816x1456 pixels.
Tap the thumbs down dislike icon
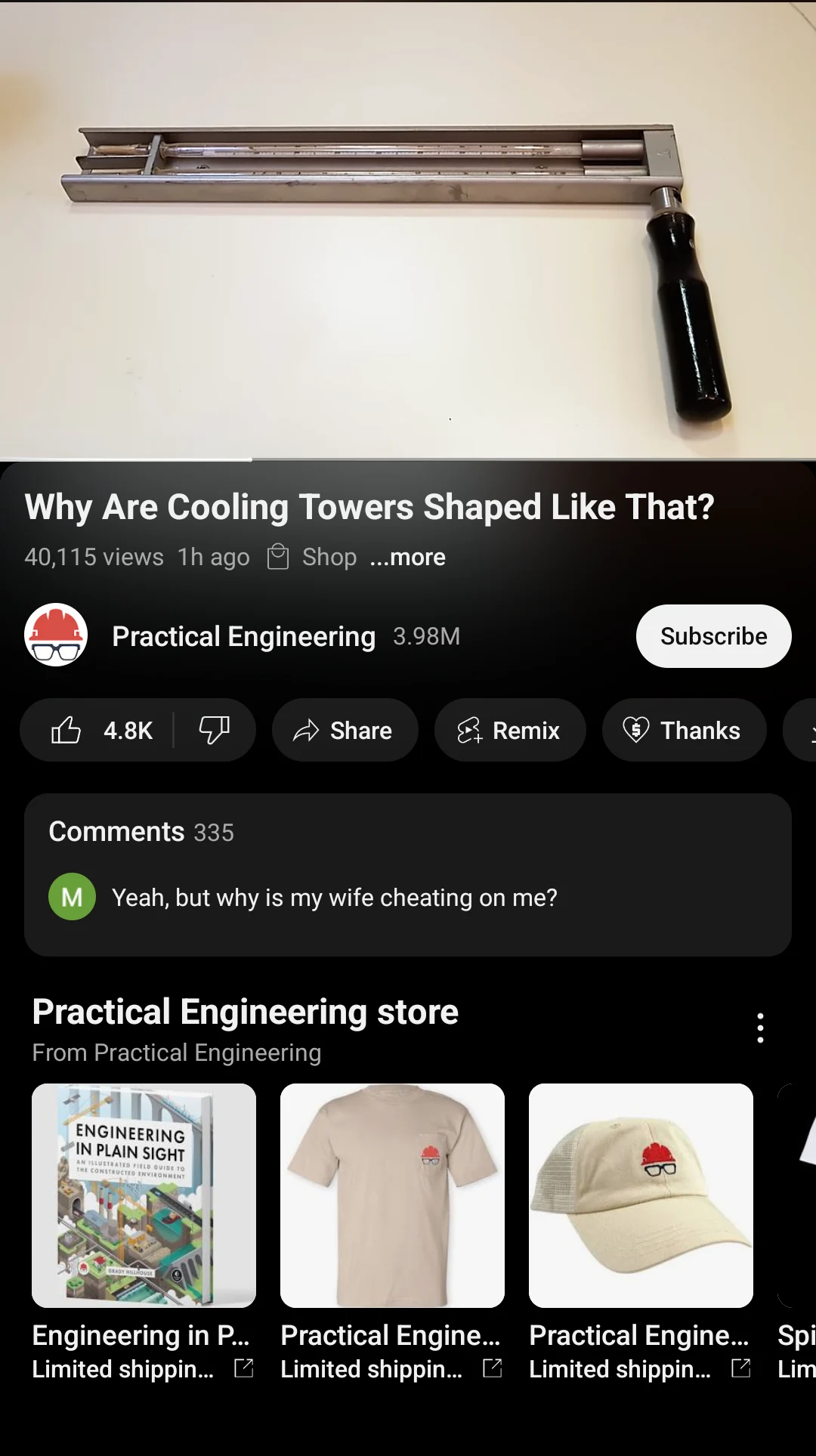click(215, 730)
